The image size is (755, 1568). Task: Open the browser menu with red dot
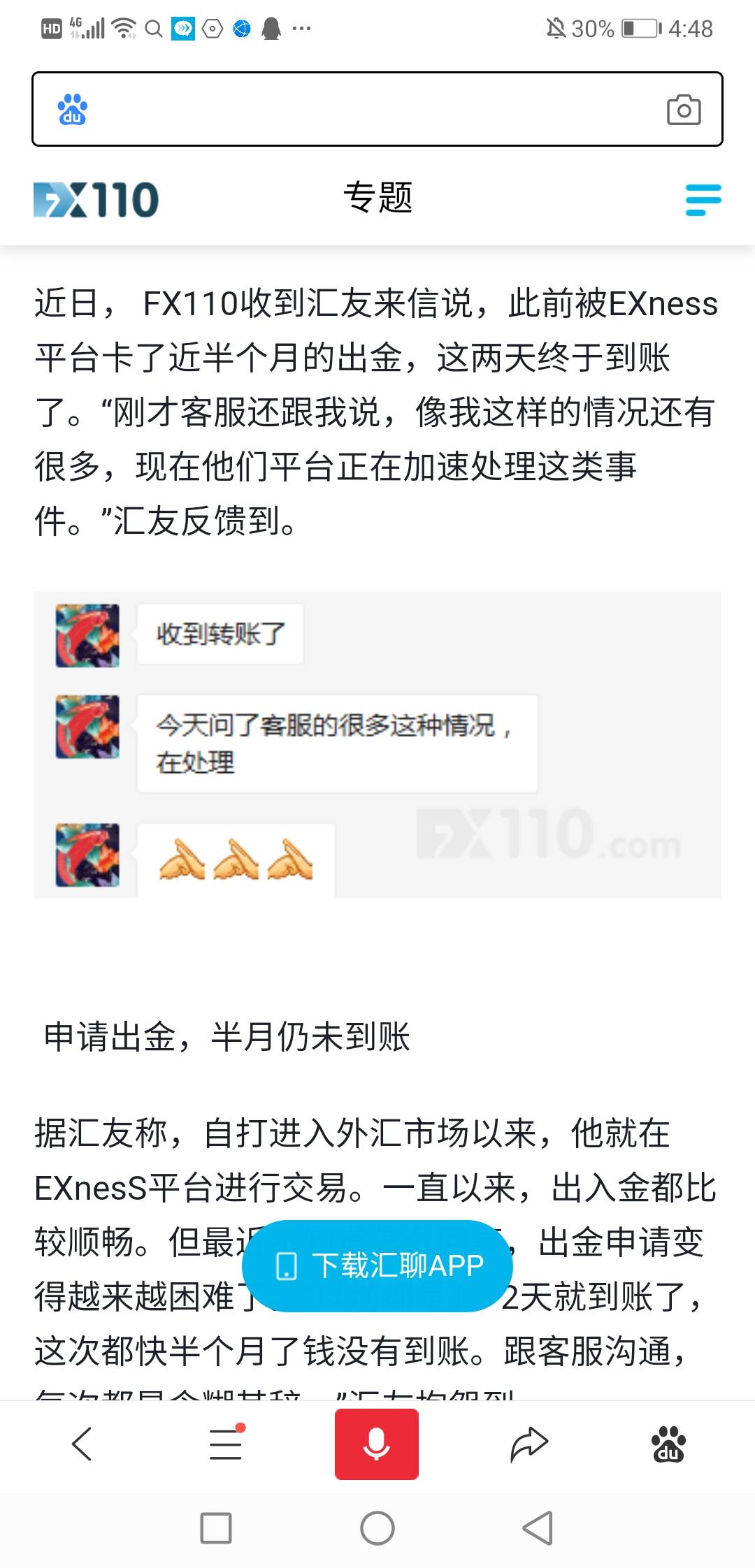(x=226, y=1444)
